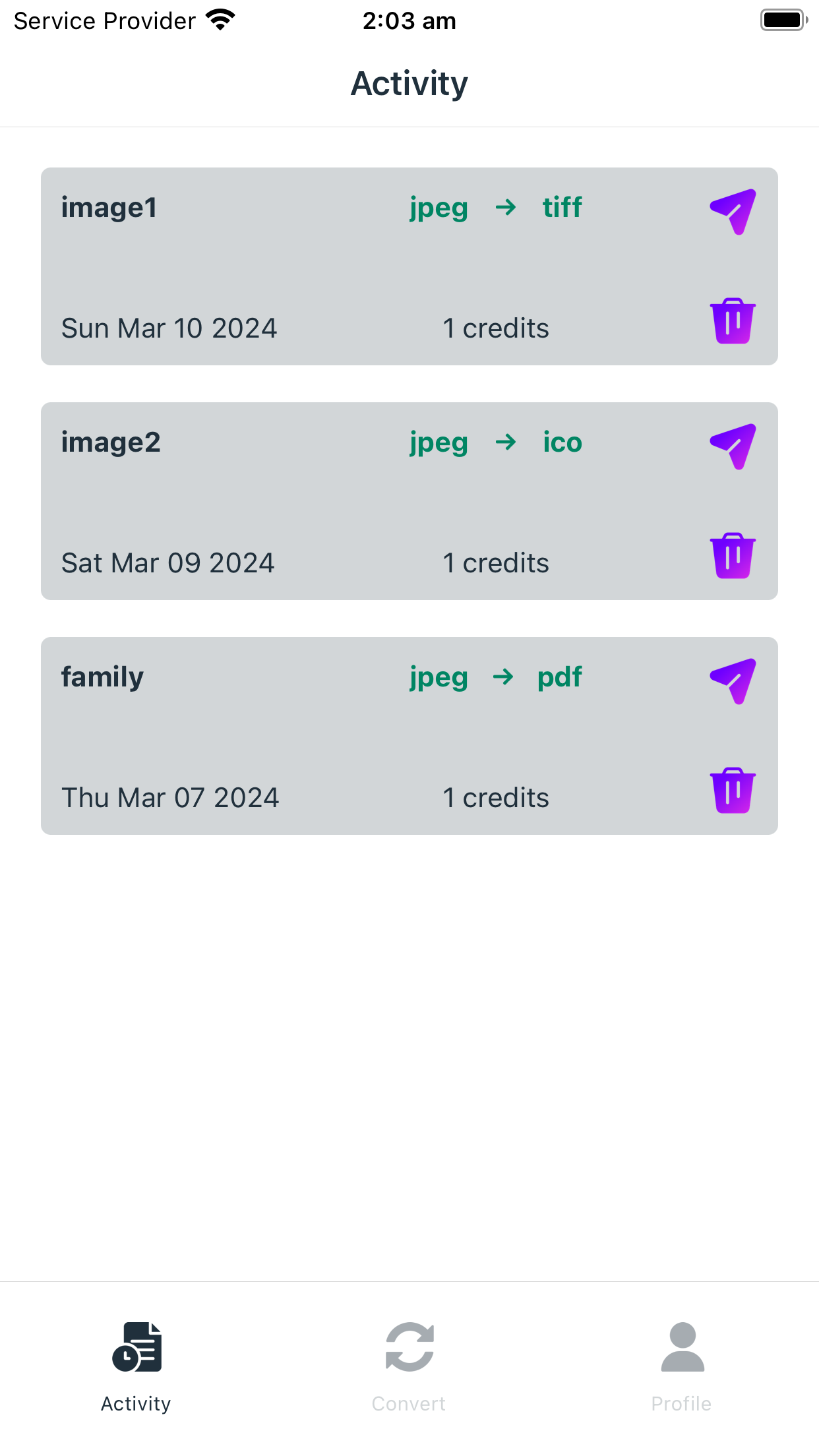The width and height of the screenshot is (819, 1456).
Task: Send the family pdf conversion
Action: [x=733, y=681]
